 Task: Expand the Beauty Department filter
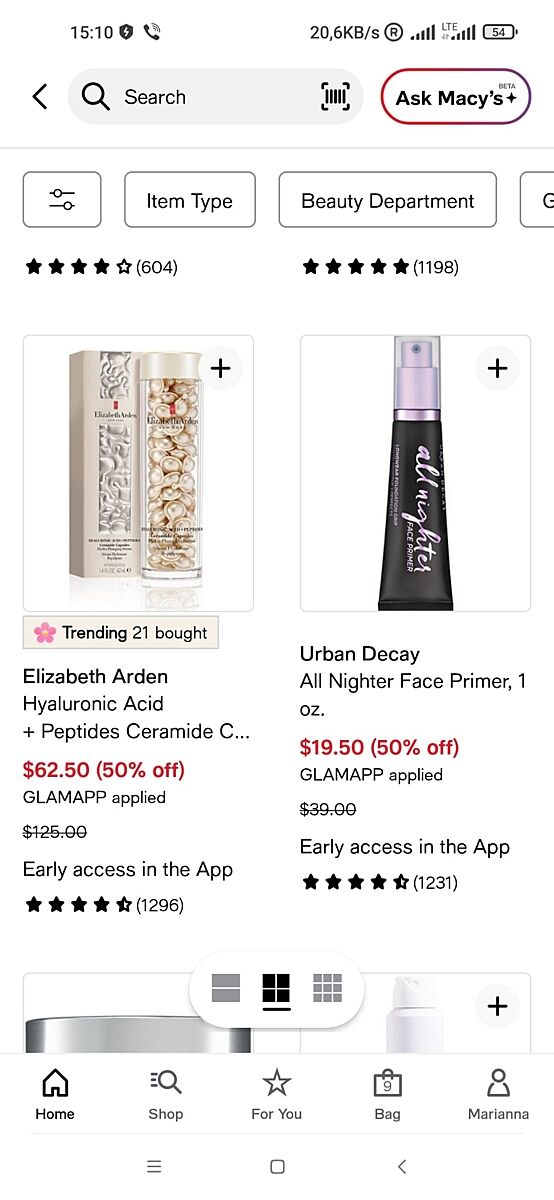pyautogui.click(x=388, y=200)
